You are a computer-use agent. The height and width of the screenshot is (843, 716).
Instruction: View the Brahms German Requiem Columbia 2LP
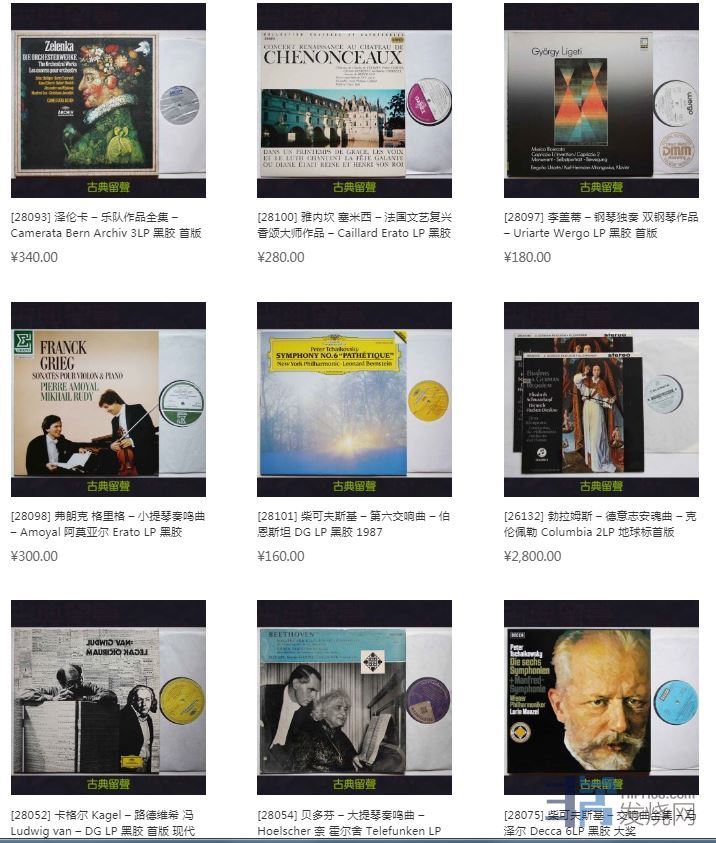601,400
